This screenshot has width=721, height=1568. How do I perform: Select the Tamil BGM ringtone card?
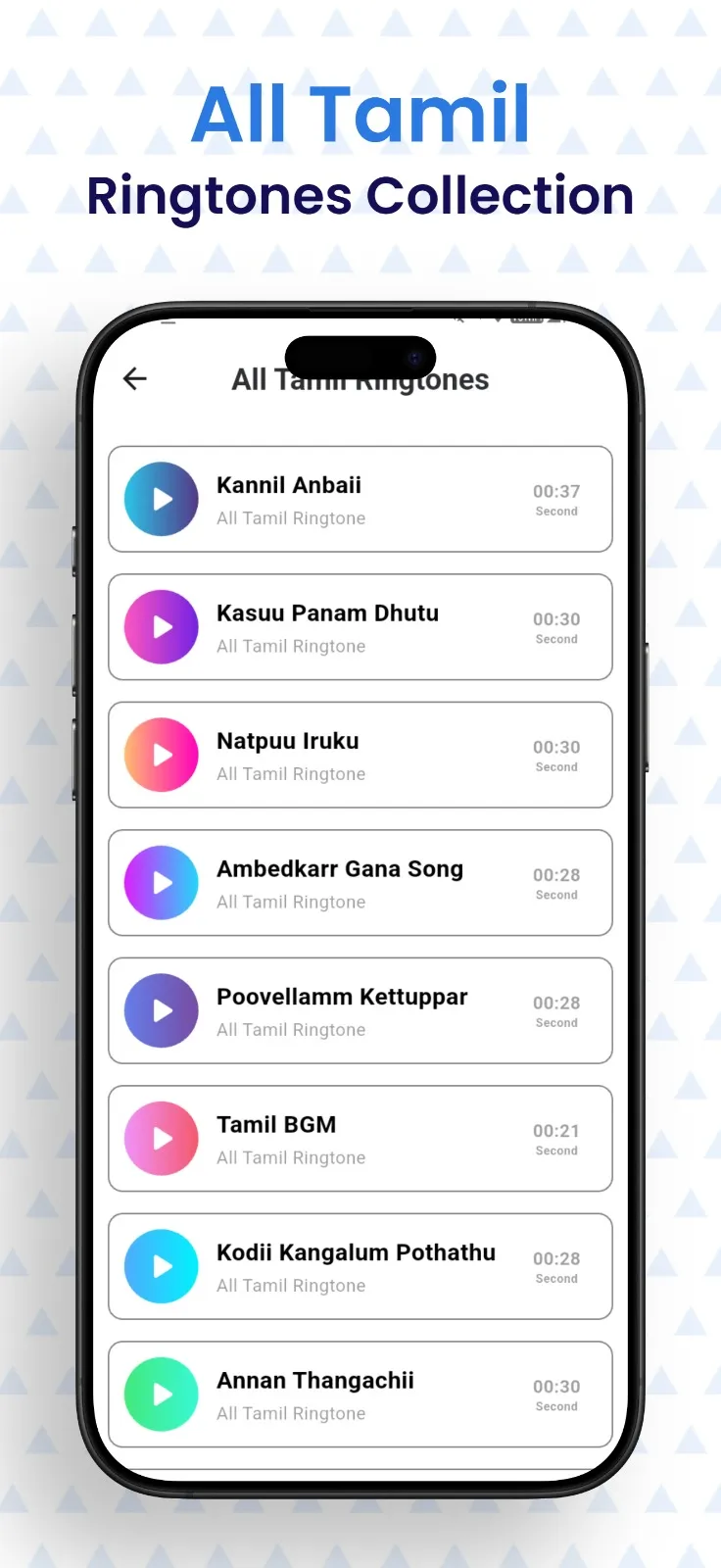[360, 1138]
